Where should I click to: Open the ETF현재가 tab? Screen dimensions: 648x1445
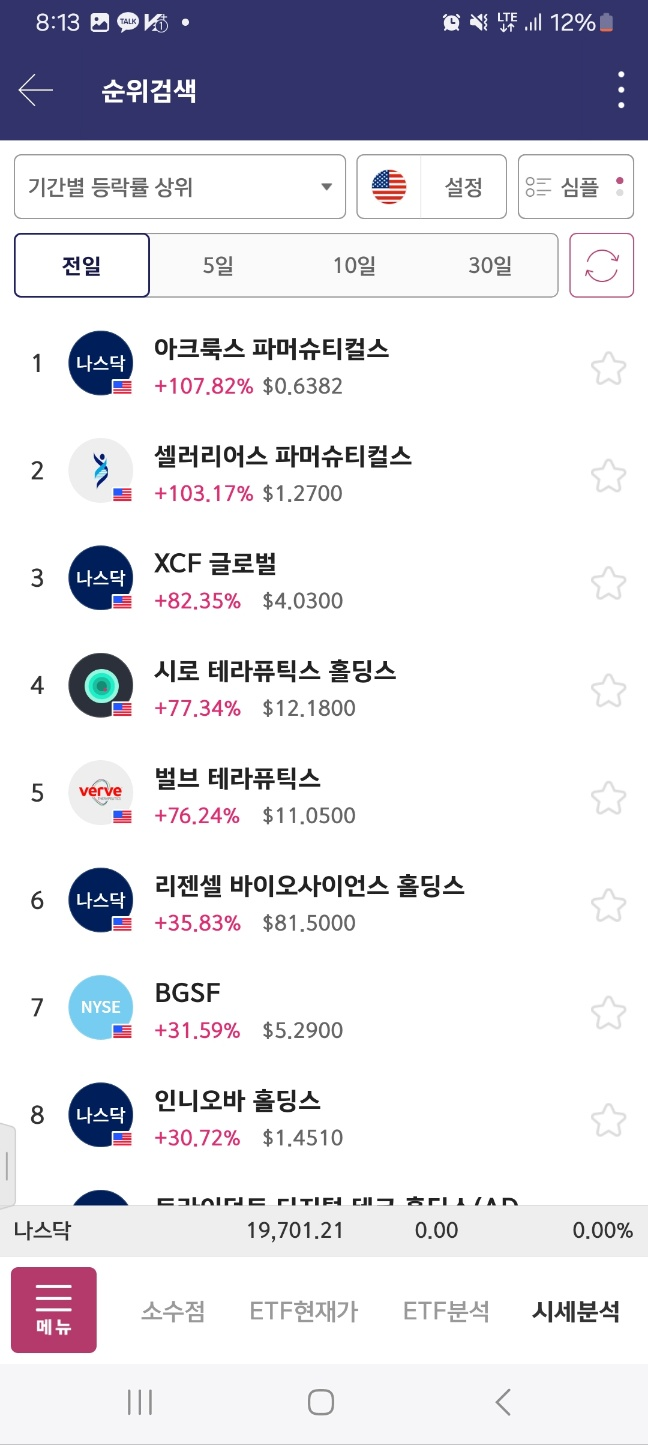point(304,1312)
